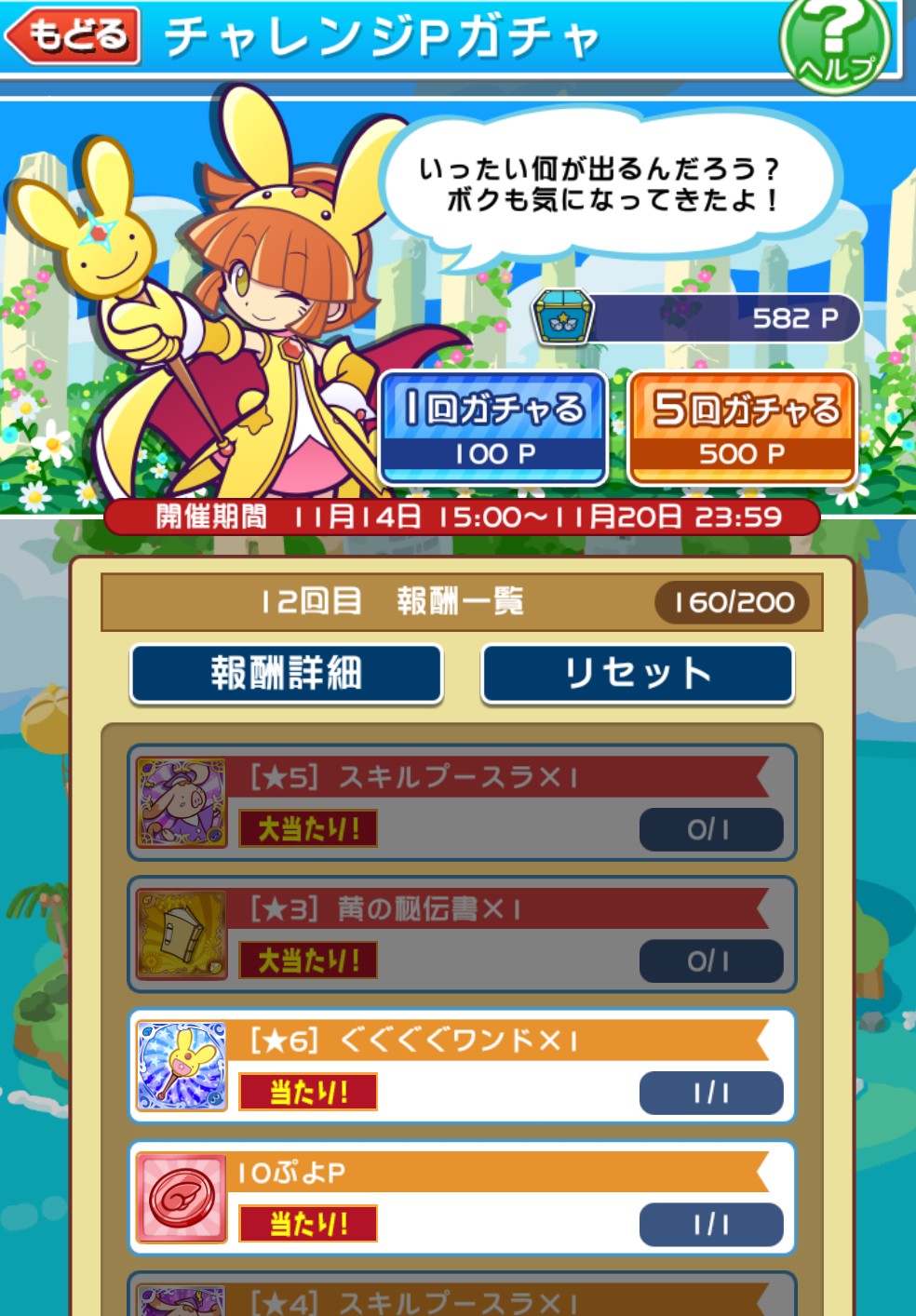Open the ヘルプ help button

pyautogui.click(x=835, y=42)
